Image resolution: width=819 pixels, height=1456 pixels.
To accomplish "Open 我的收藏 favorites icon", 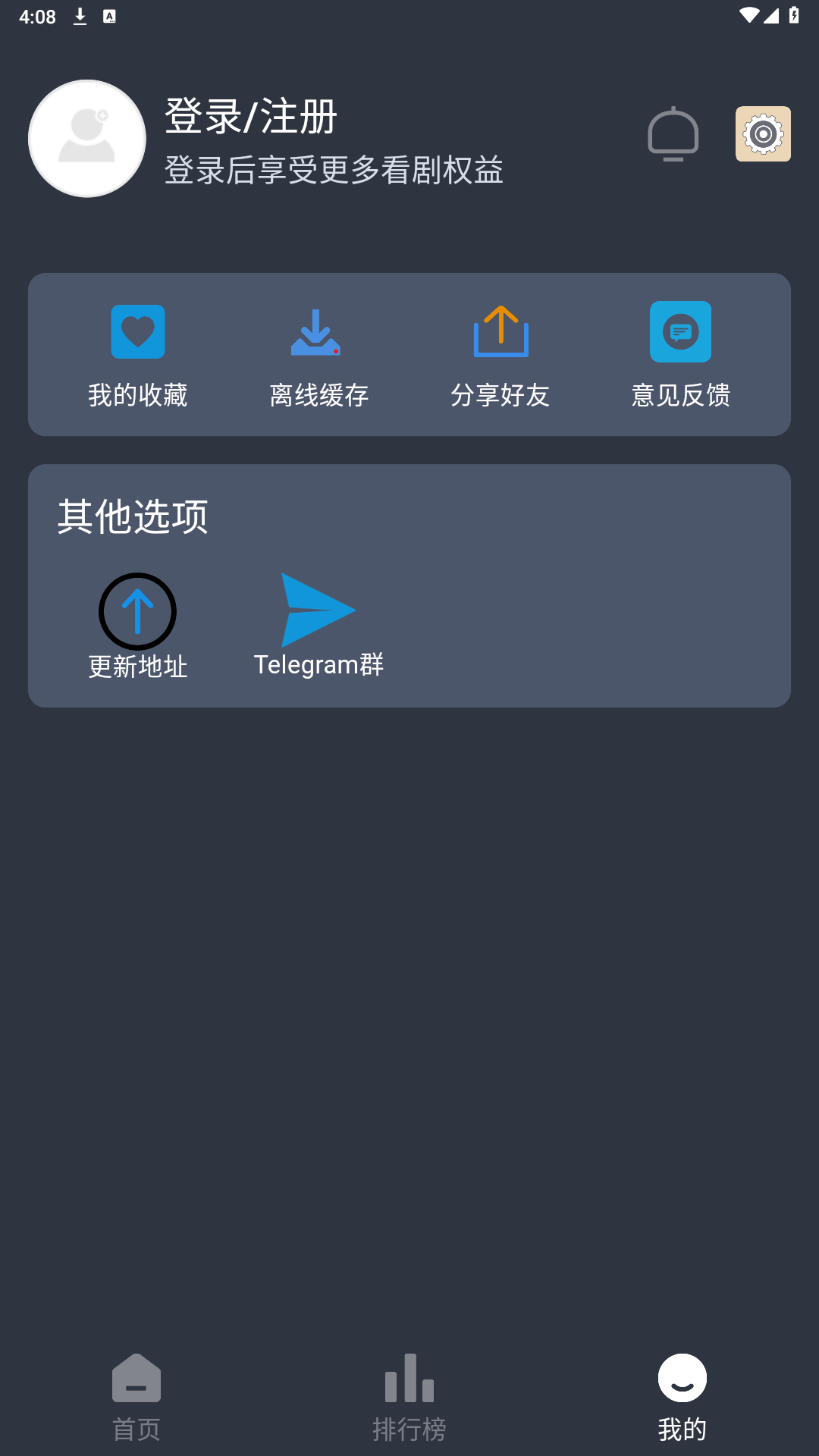I will click(x=138, y=331).
